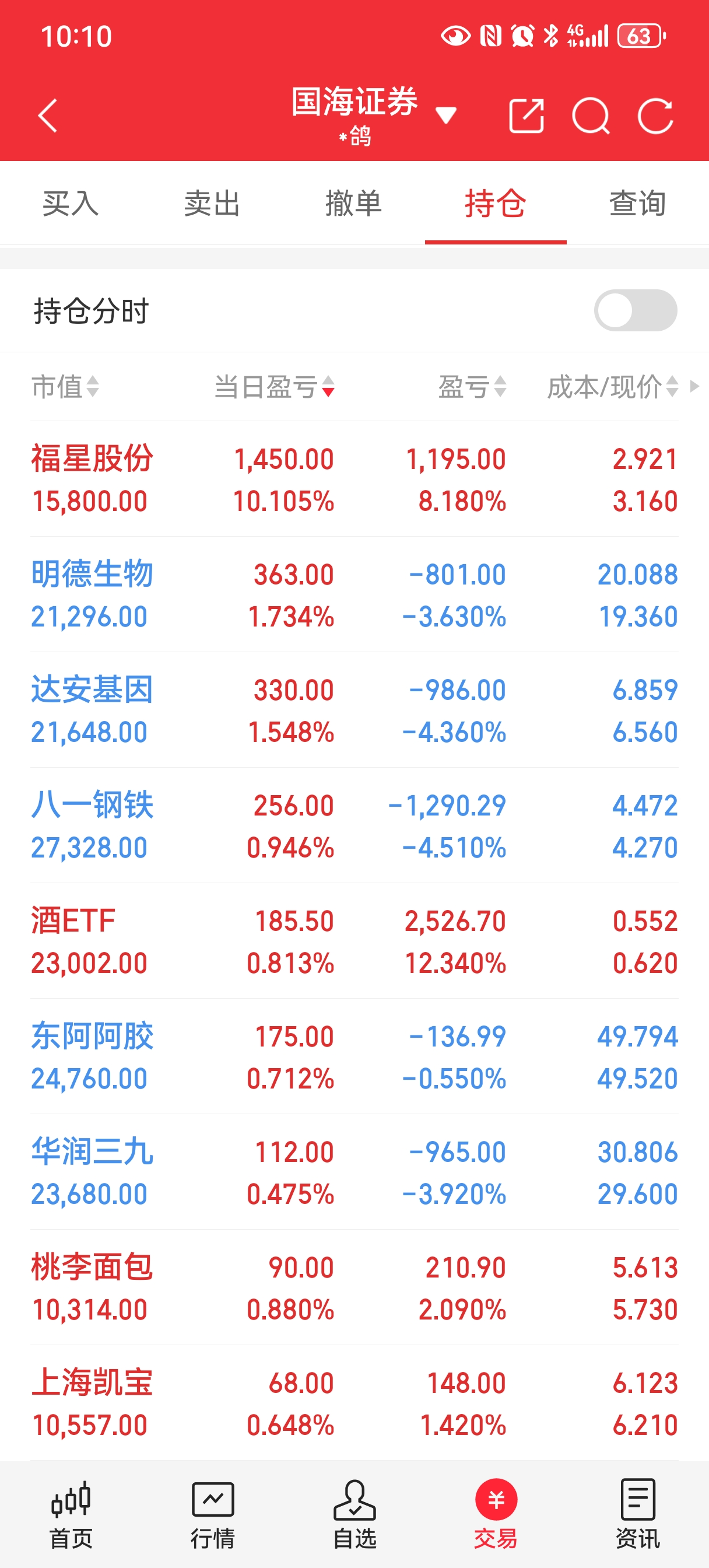Select the 查询 tab
Viewport: 709px width, 1568px height.
click(638, 204)
